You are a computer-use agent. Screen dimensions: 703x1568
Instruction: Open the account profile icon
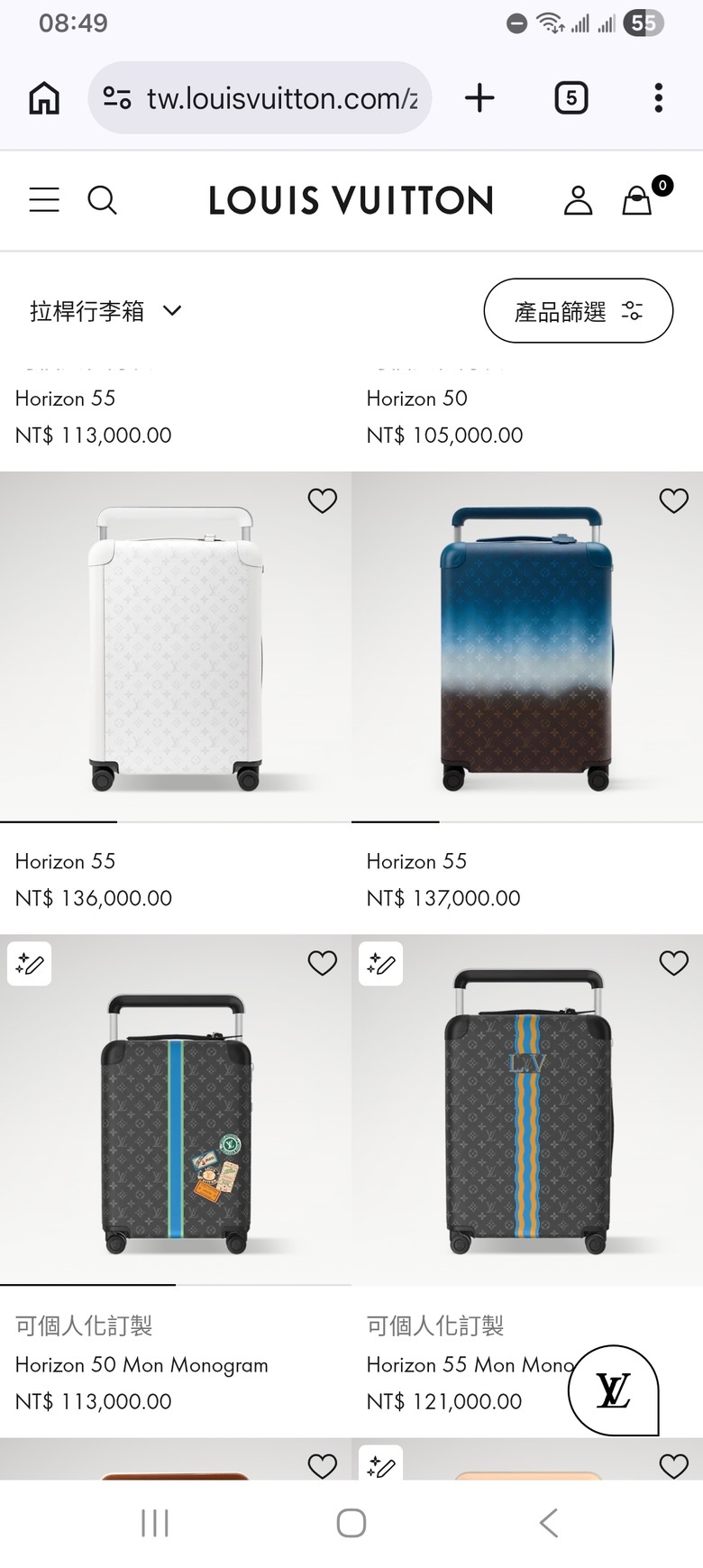click(x=578, y=200)
